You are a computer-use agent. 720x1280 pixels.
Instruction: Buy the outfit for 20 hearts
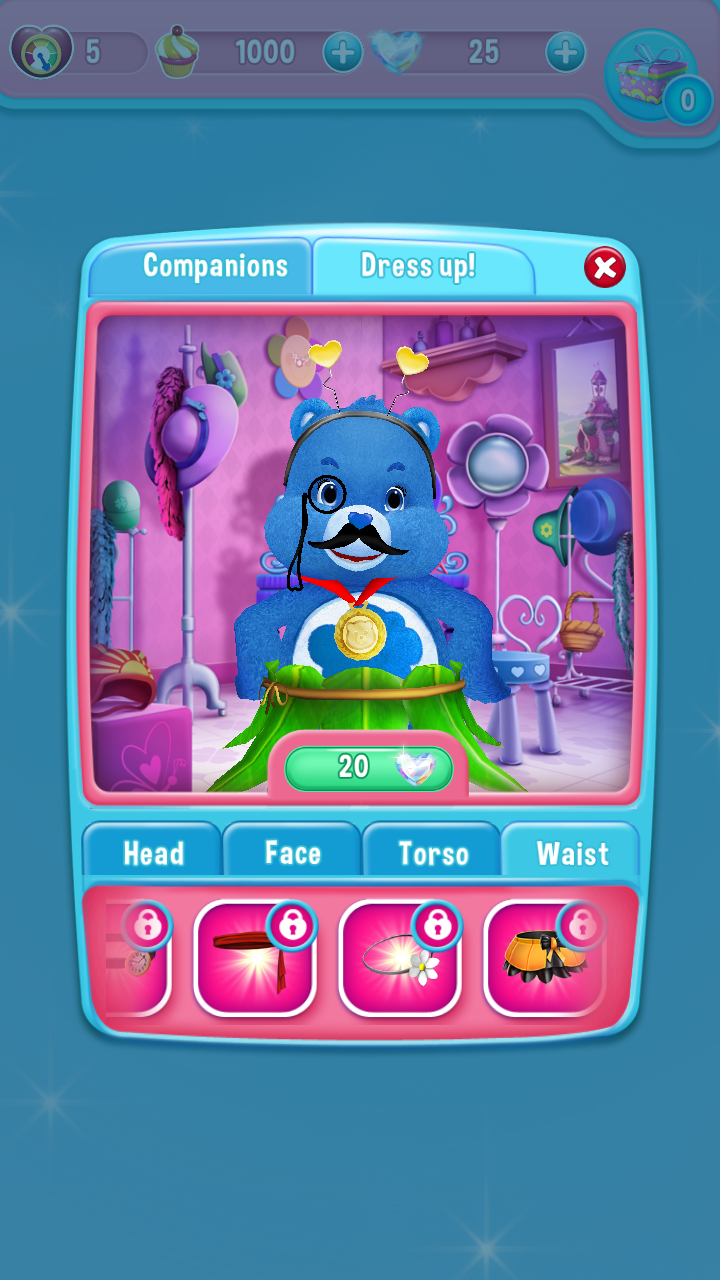[368, 768]
